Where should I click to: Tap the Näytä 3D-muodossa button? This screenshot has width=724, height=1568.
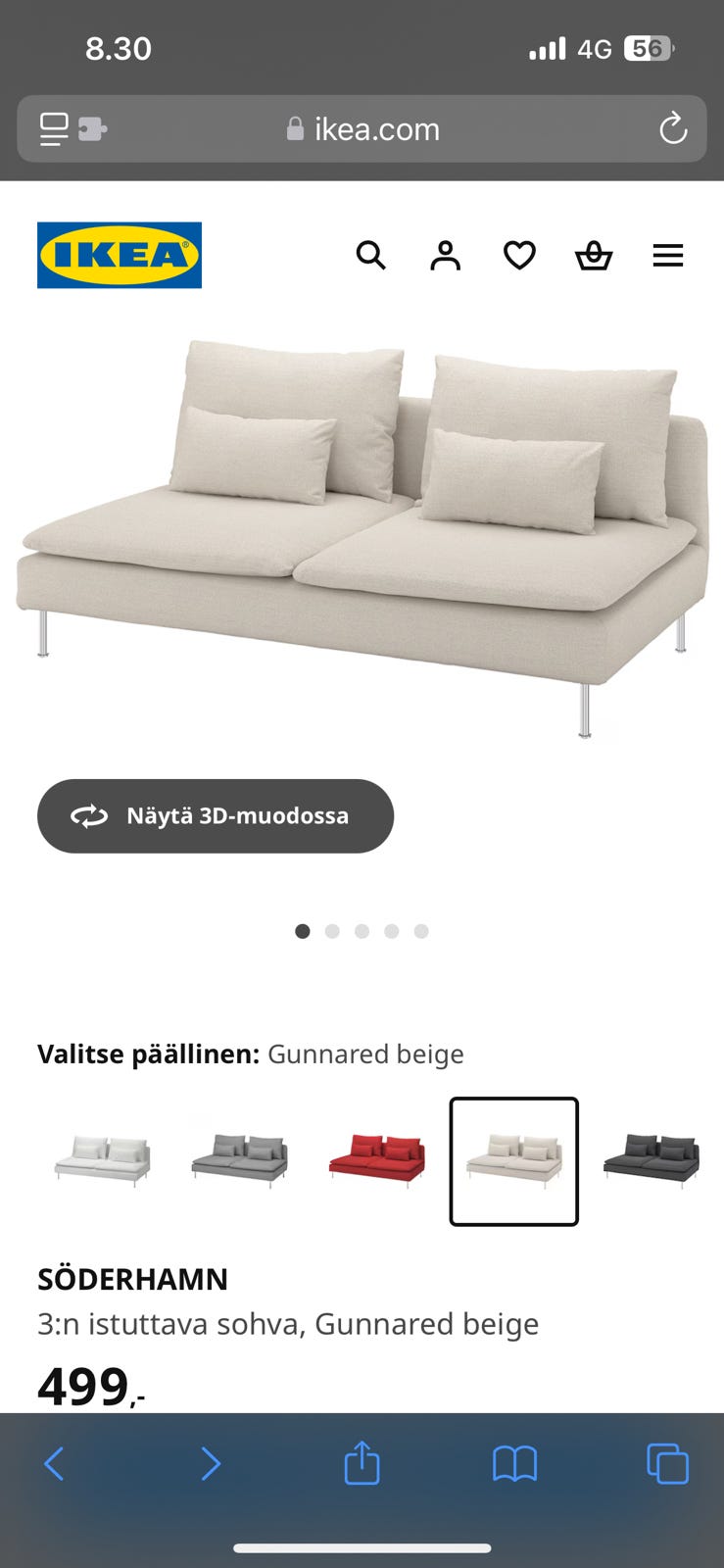[216, 816]
